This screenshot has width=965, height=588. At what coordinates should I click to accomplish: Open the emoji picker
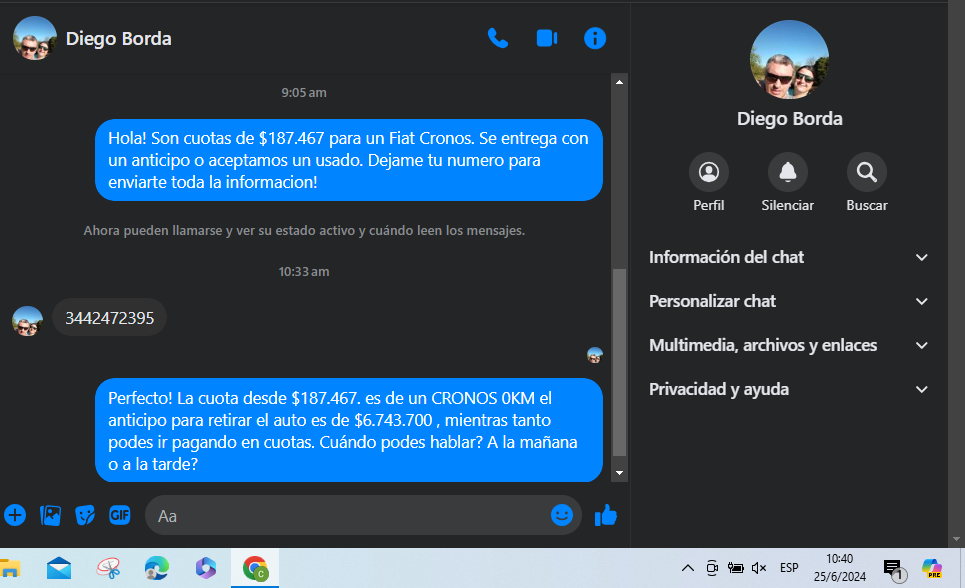tap(562, 515)
